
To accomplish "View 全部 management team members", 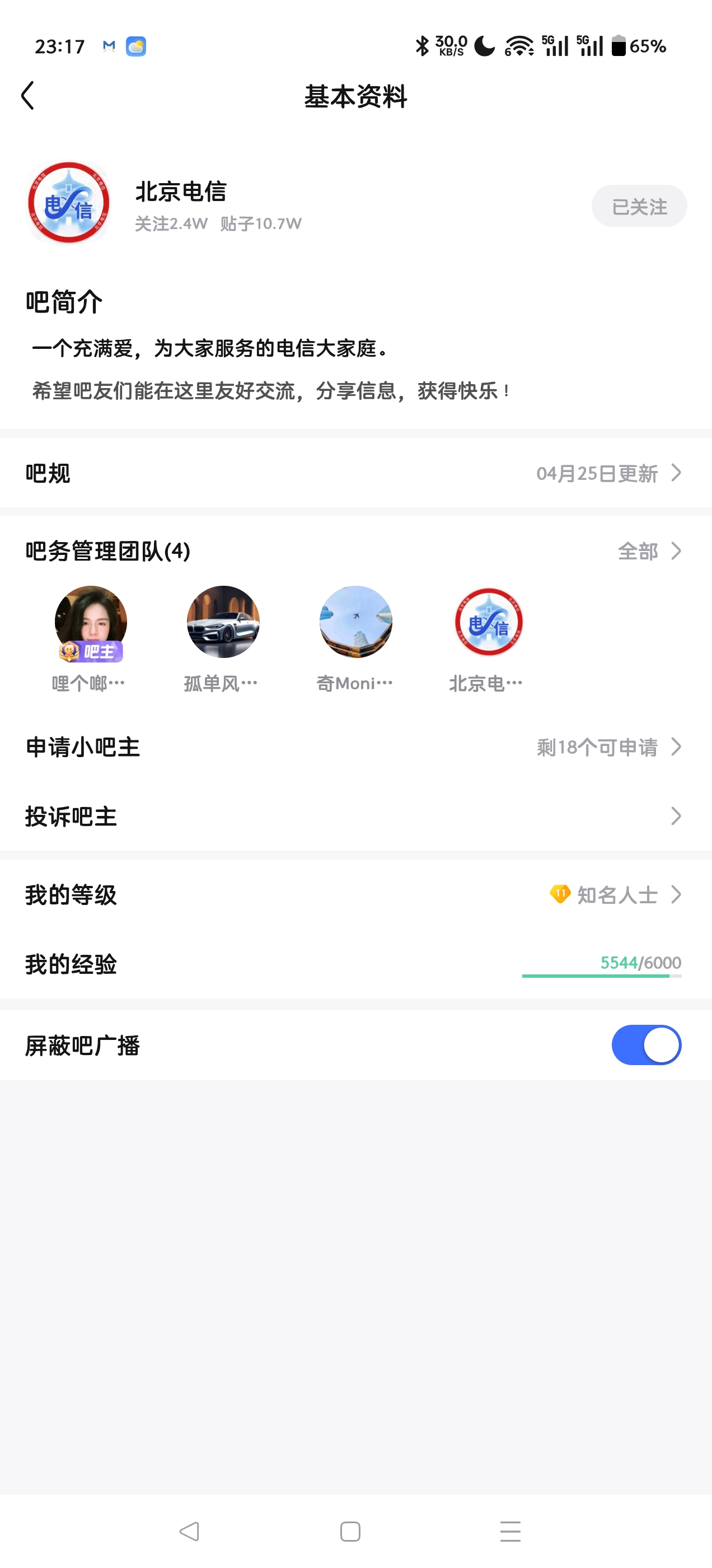I will point(648,551).
